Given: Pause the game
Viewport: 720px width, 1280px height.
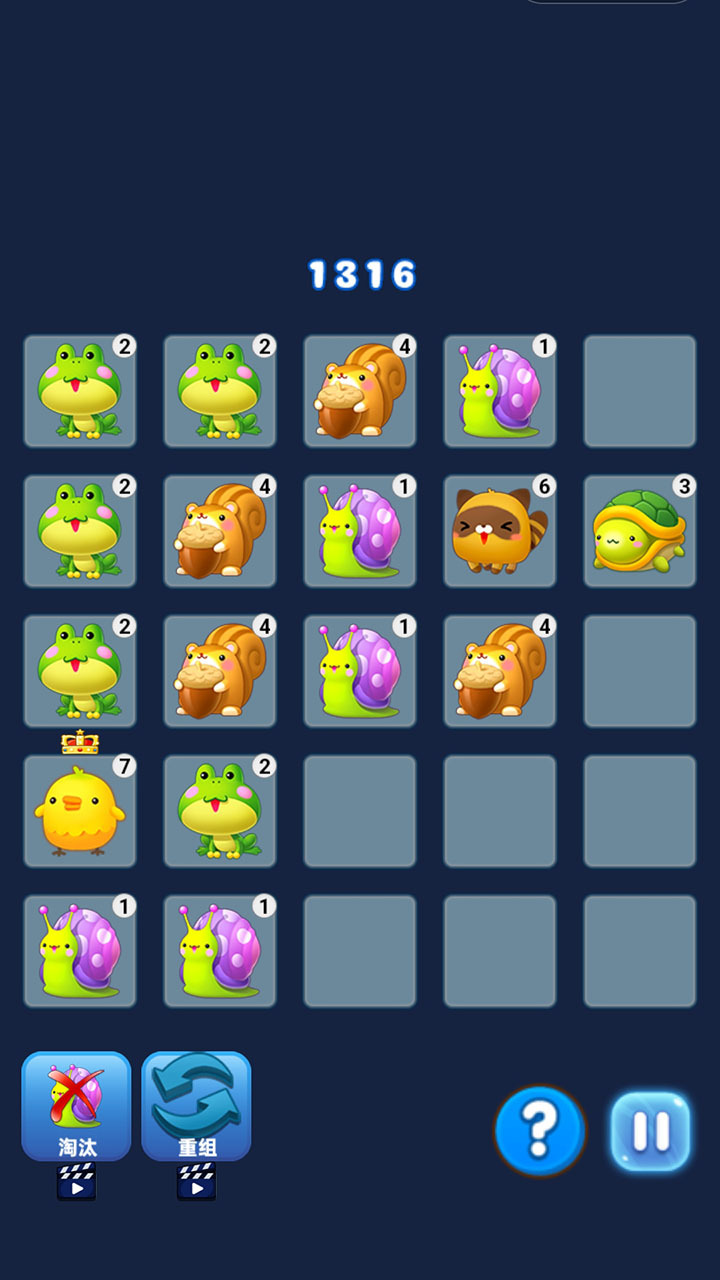Looking at the screenshot, I should [650, 1131].
